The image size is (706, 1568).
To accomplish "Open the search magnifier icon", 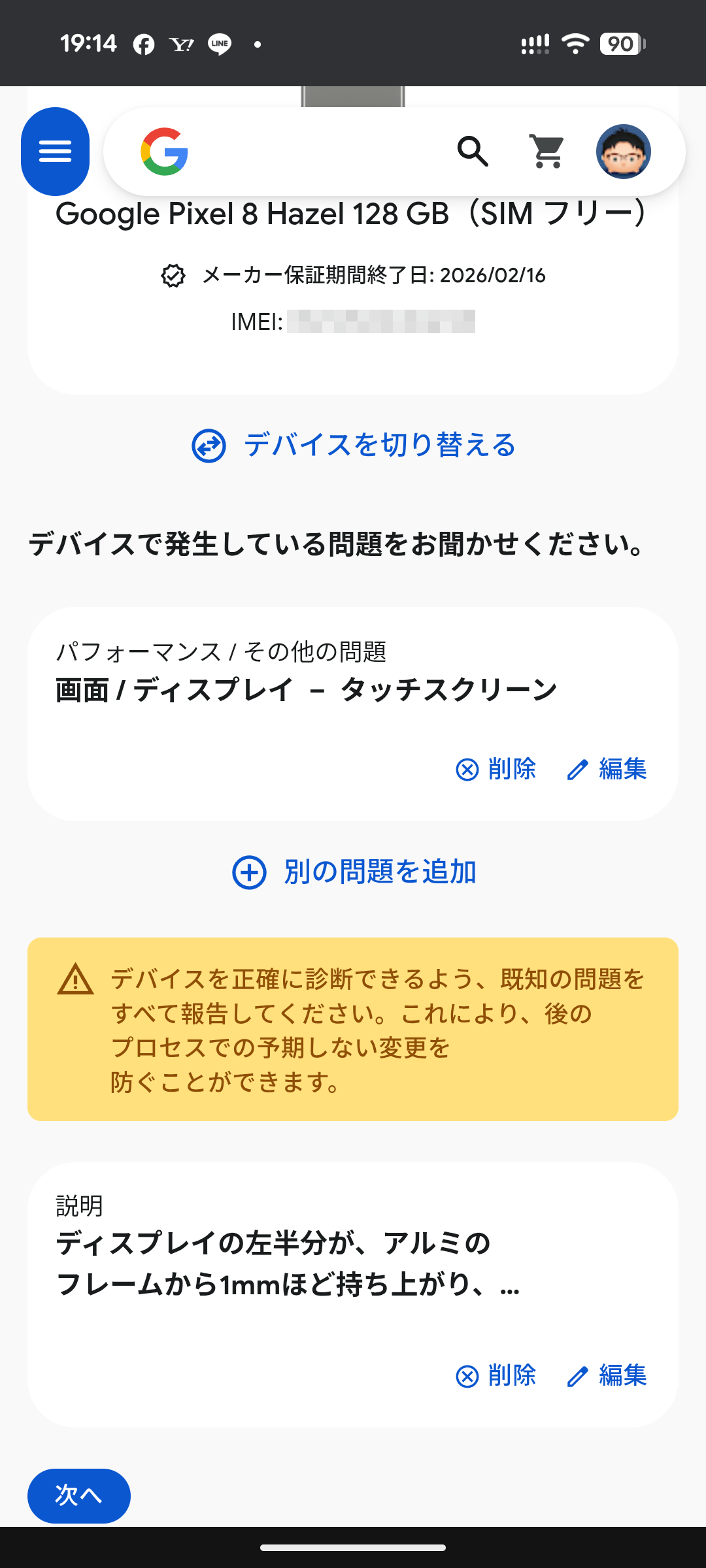I will pos(473,152).
